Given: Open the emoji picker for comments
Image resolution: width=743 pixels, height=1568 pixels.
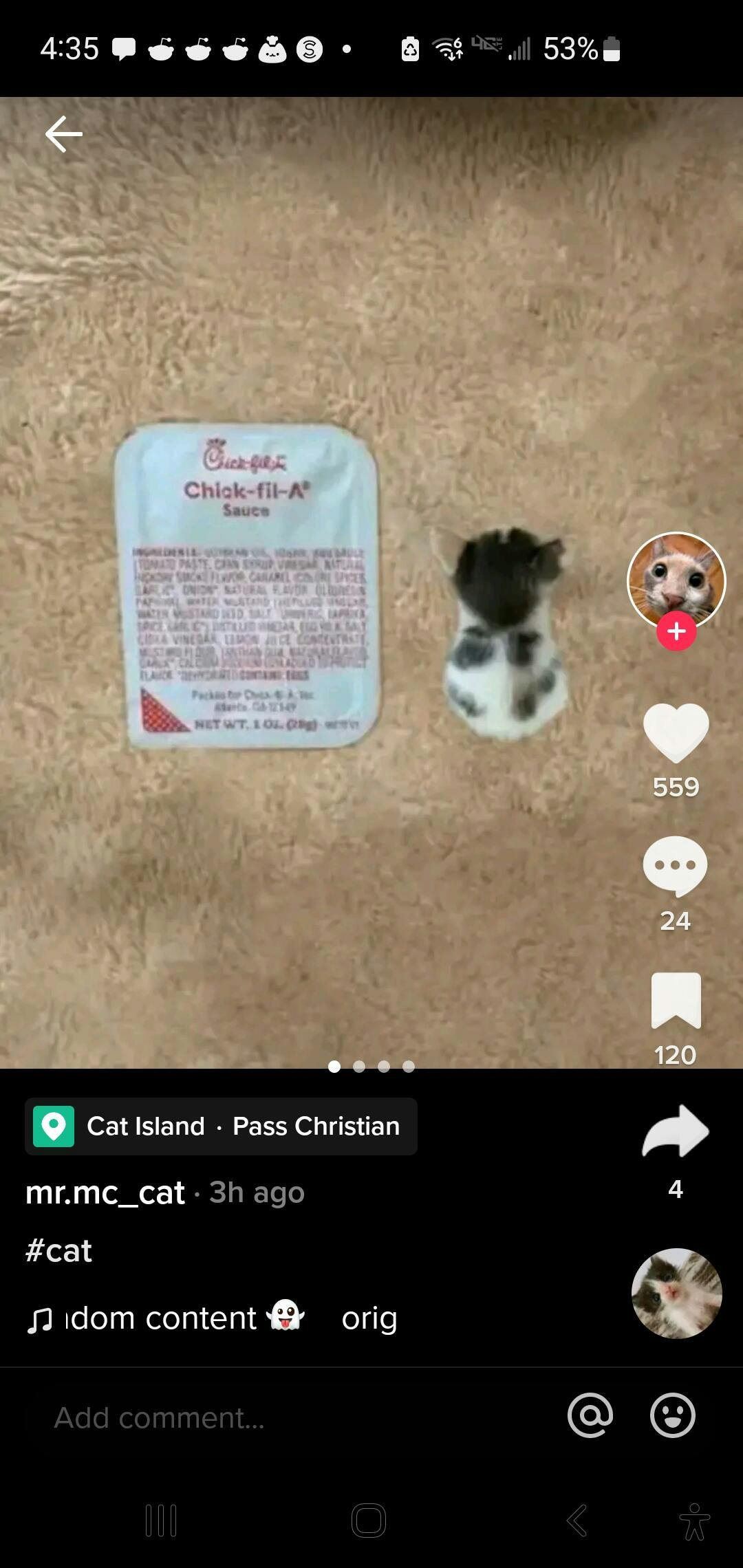Looking at the screenshot, I should 672,1415.
